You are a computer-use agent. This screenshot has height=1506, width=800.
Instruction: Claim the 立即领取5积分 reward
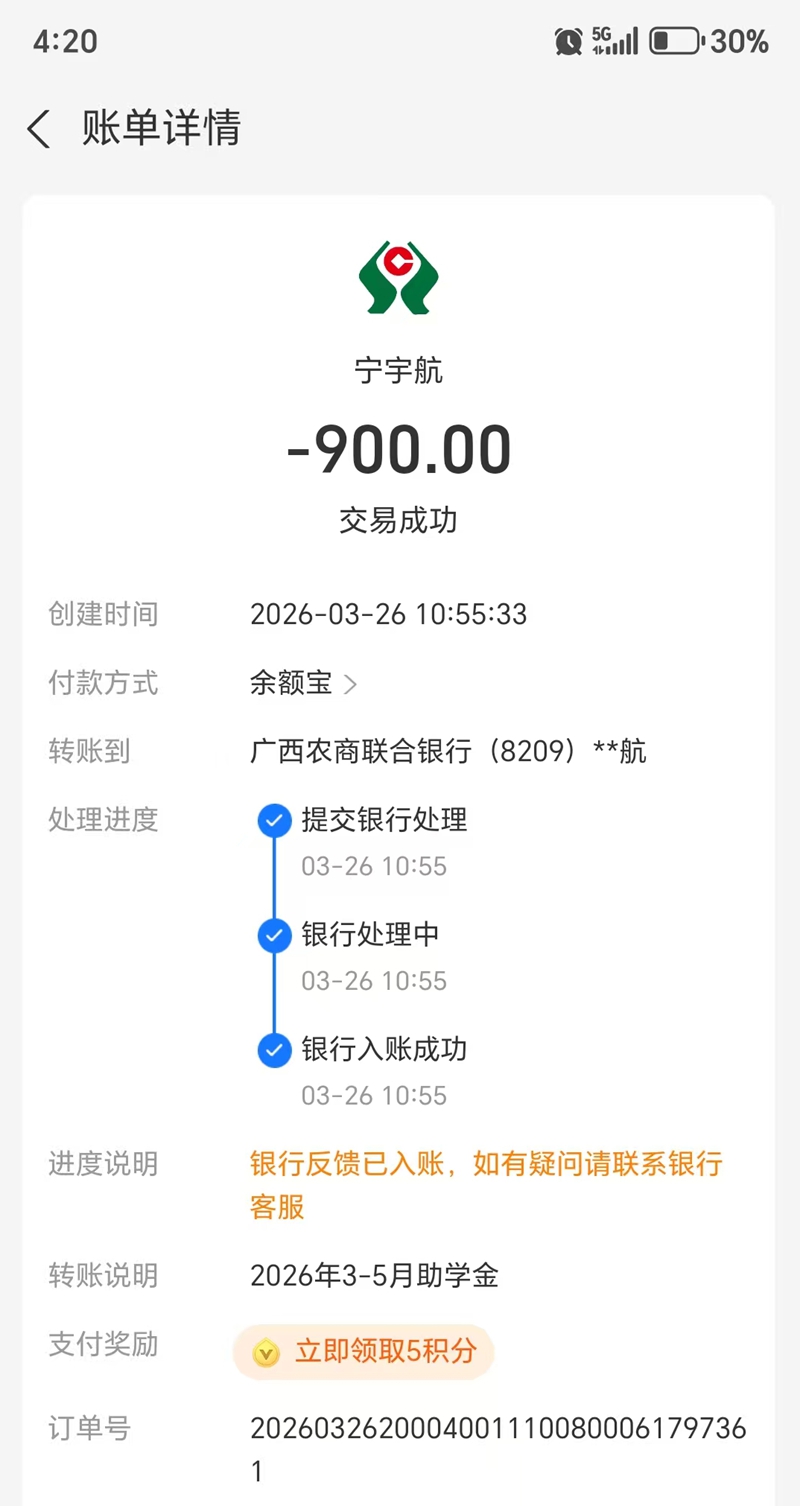click(x=365, y=1352)
